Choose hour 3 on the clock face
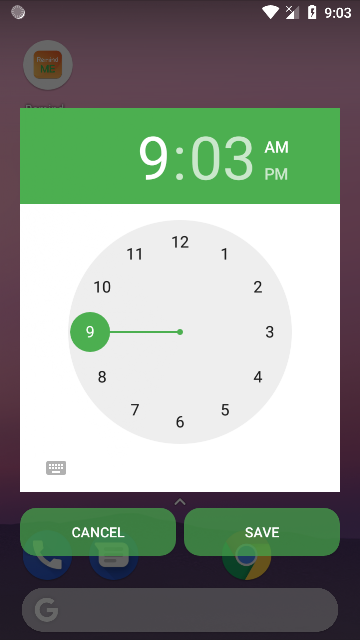The height and width of the screenshot is (640, 360). click(269, 332)
